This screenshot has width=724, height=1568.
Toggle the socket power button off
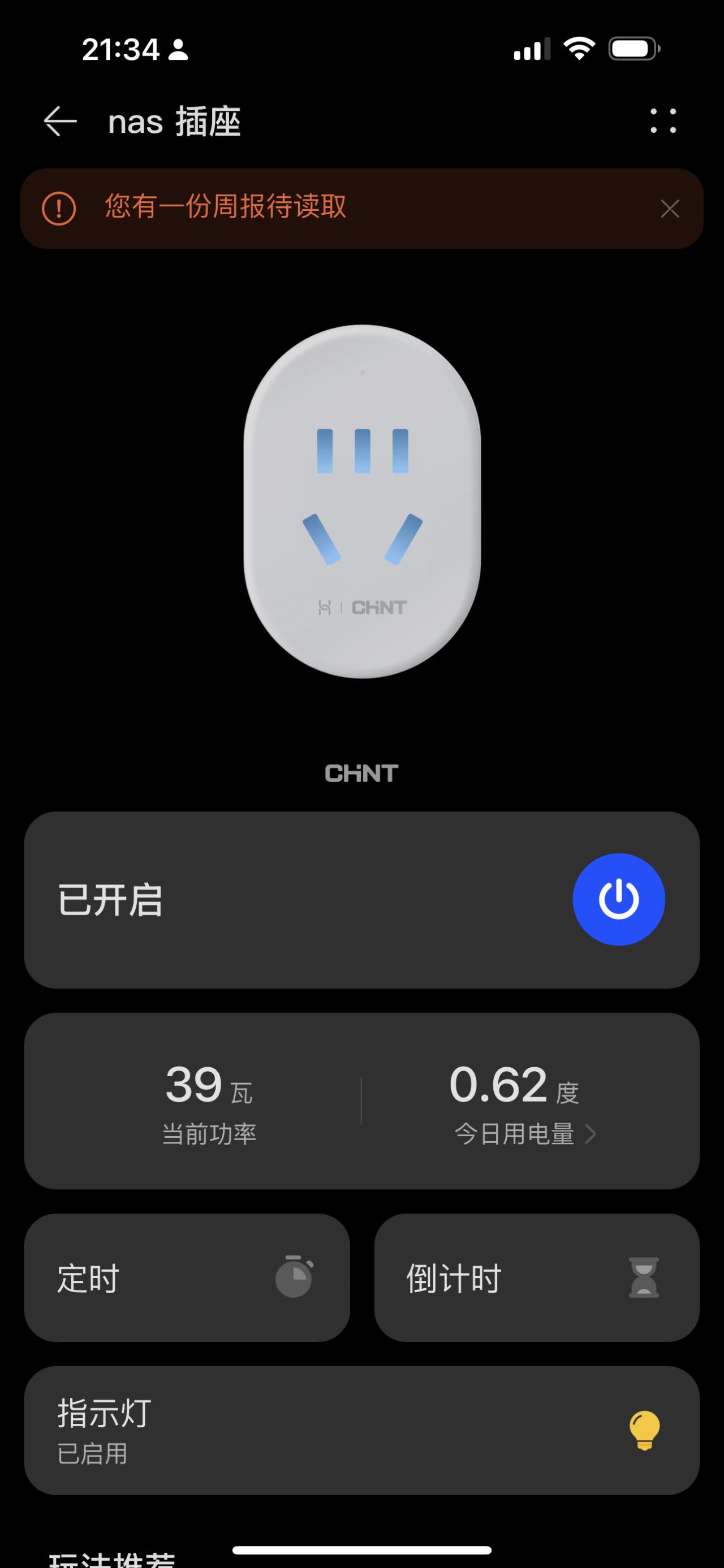tap(619, 899)
